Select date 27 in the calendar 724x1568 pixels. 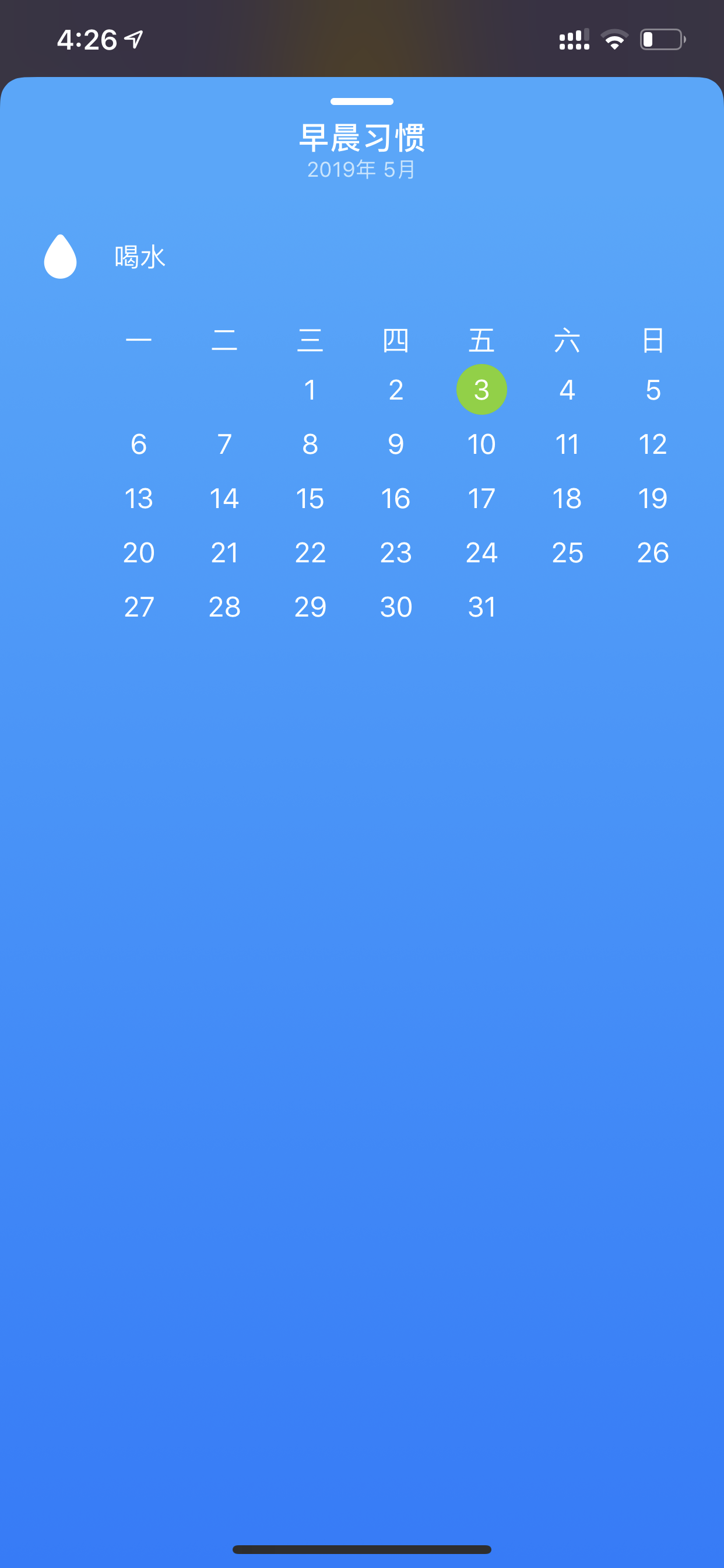139,607
